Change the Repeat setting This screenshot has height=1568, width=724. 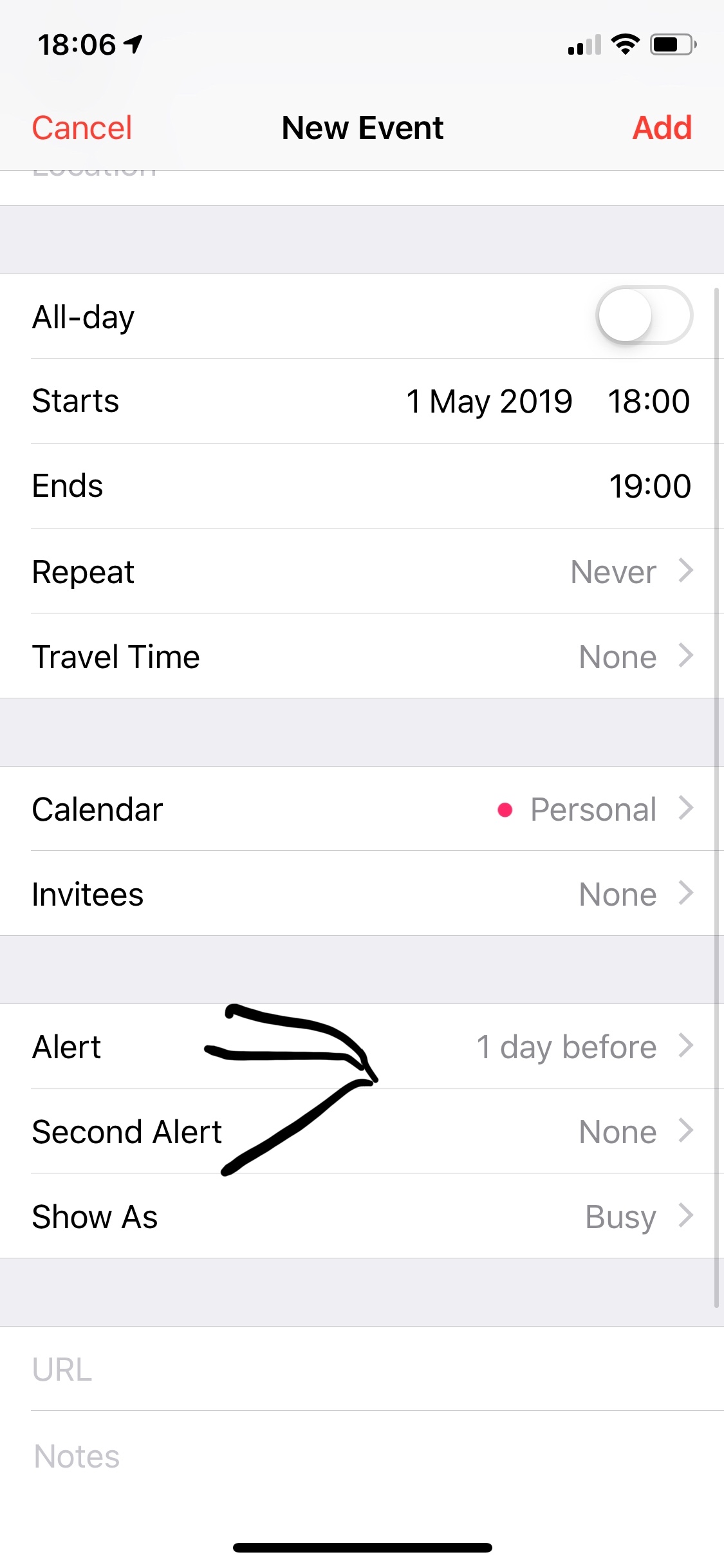(362, 571)
